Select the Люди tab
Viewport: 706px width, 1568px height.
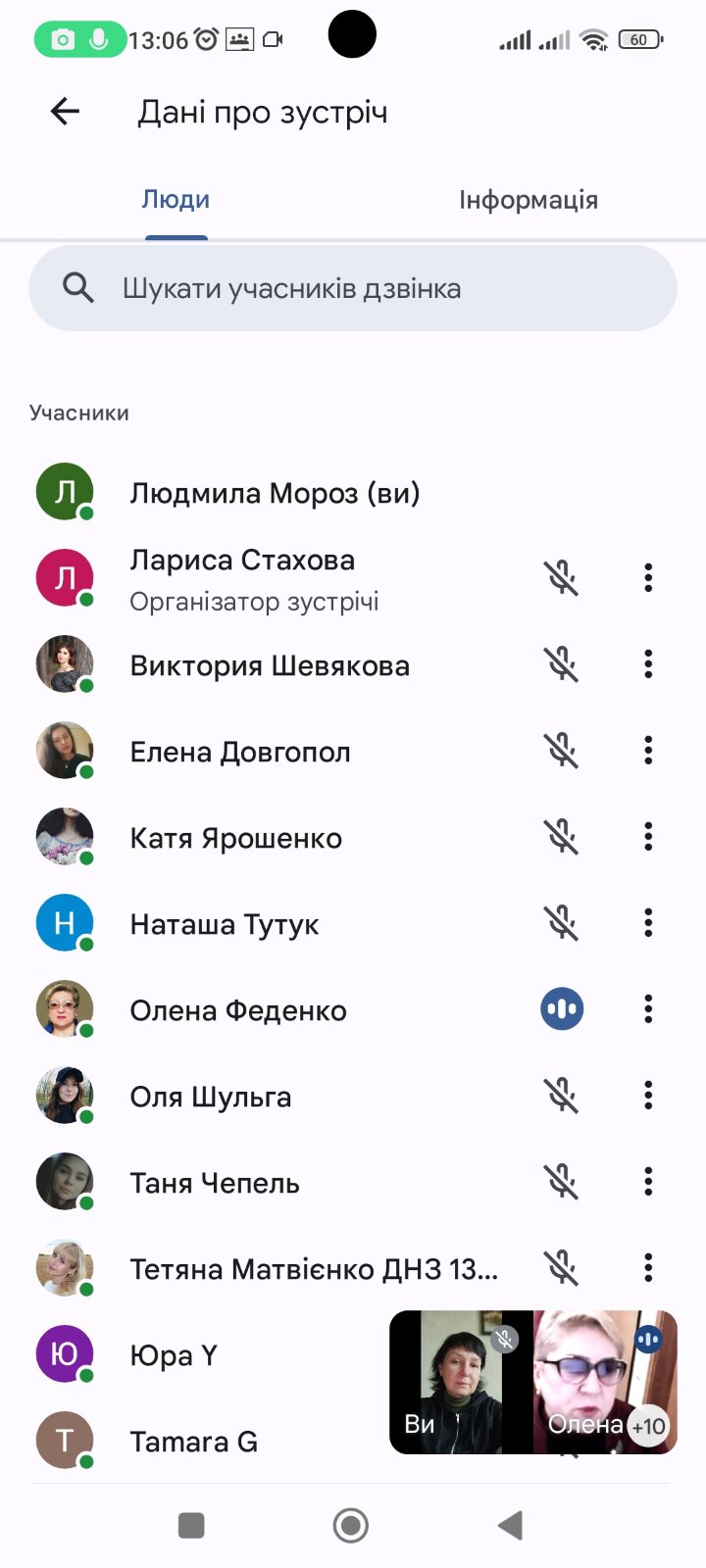coord(176,200)
